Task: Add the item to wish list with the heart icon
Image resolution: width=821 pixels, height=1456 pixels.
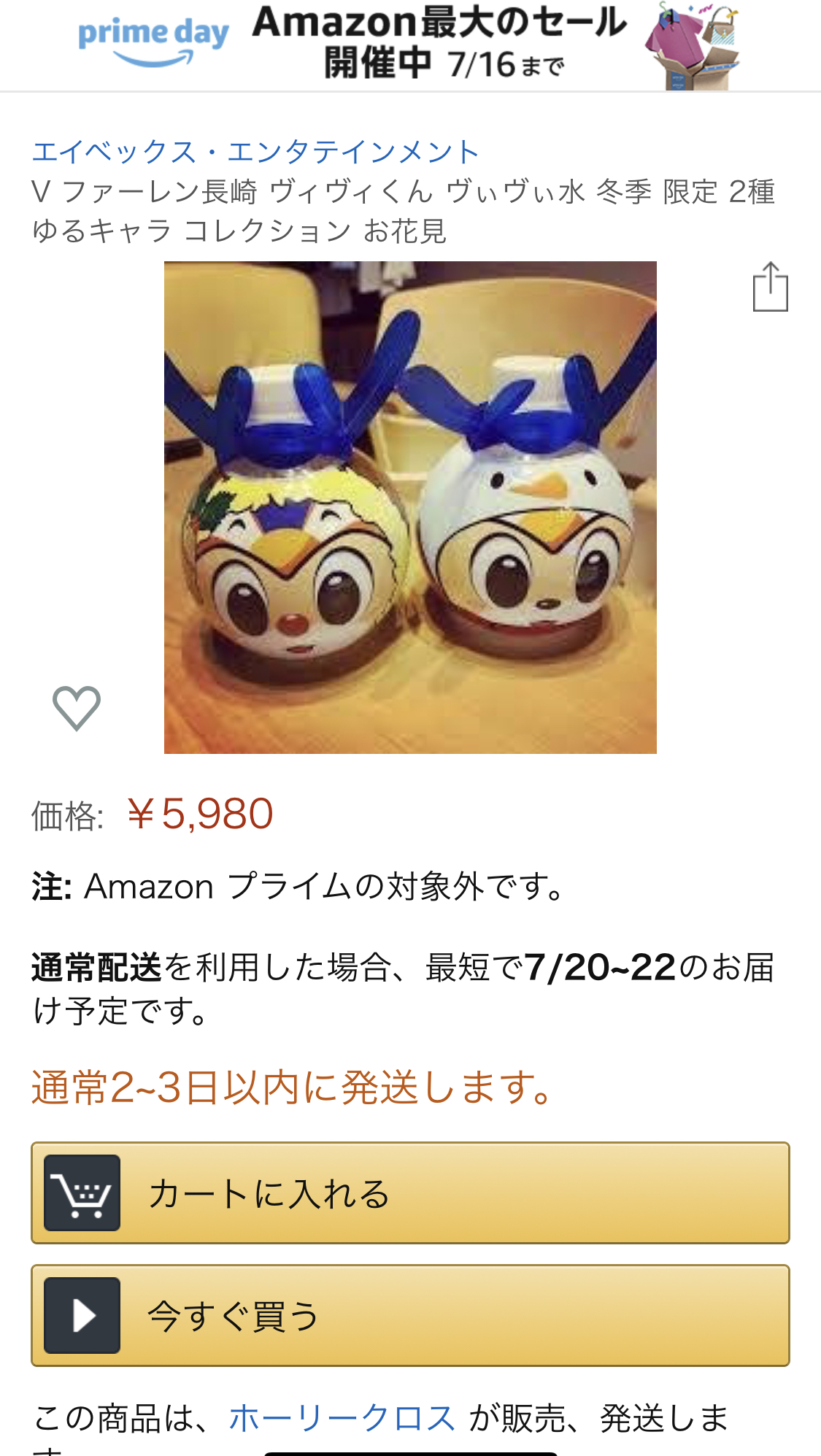Action: click(x=77, y=707)
